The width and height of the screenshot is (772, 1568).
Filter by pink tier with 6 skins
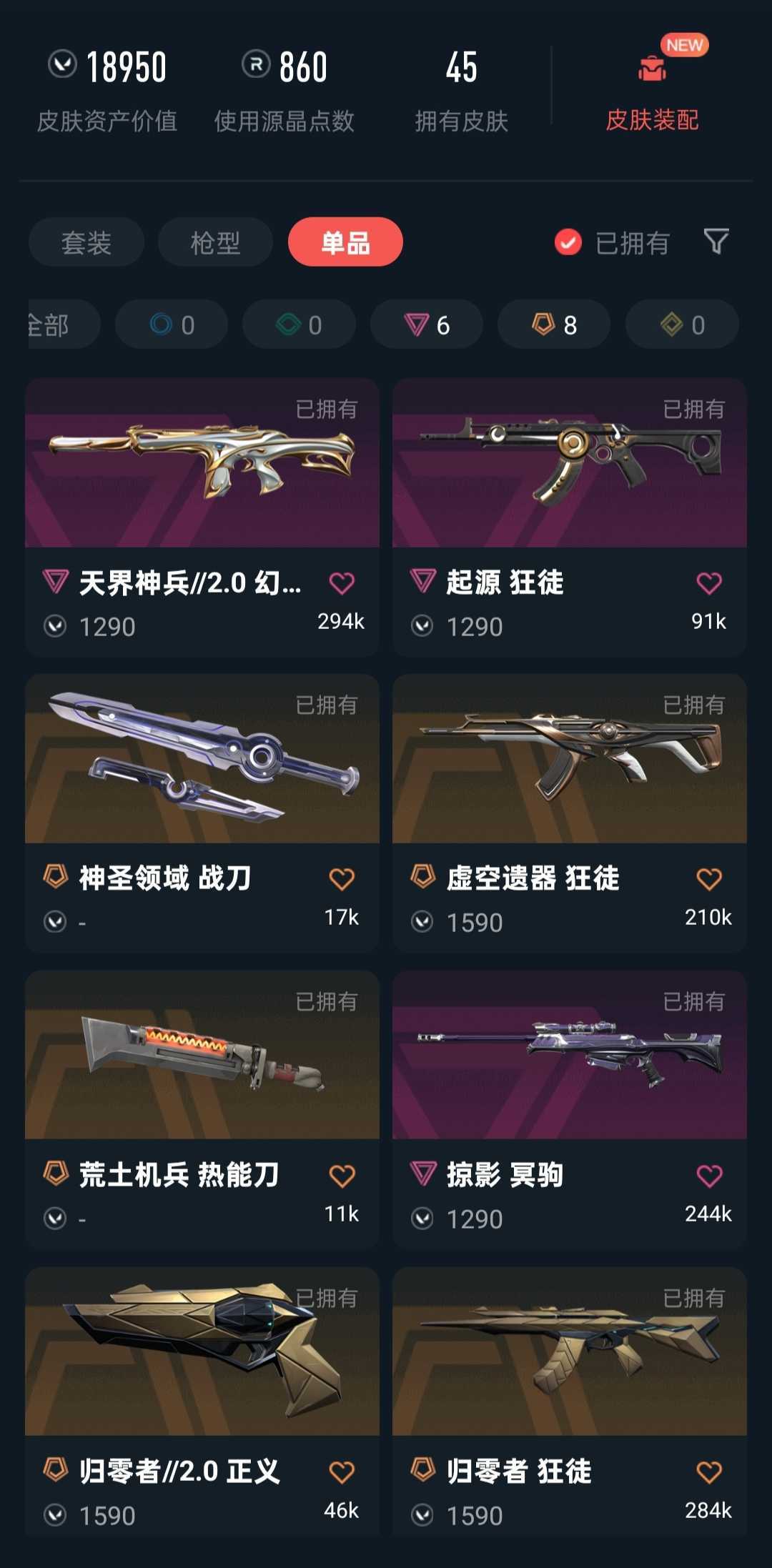427,324
